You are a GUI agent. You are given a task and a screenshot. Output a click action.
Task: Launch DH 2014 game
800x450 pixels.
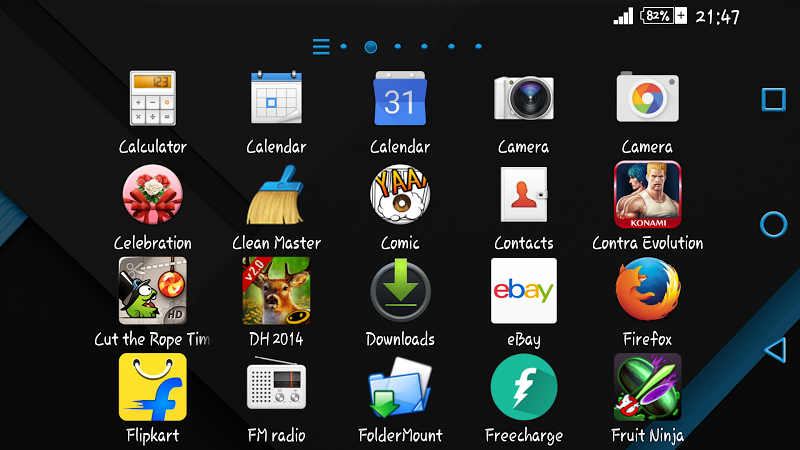coord(276,290)
